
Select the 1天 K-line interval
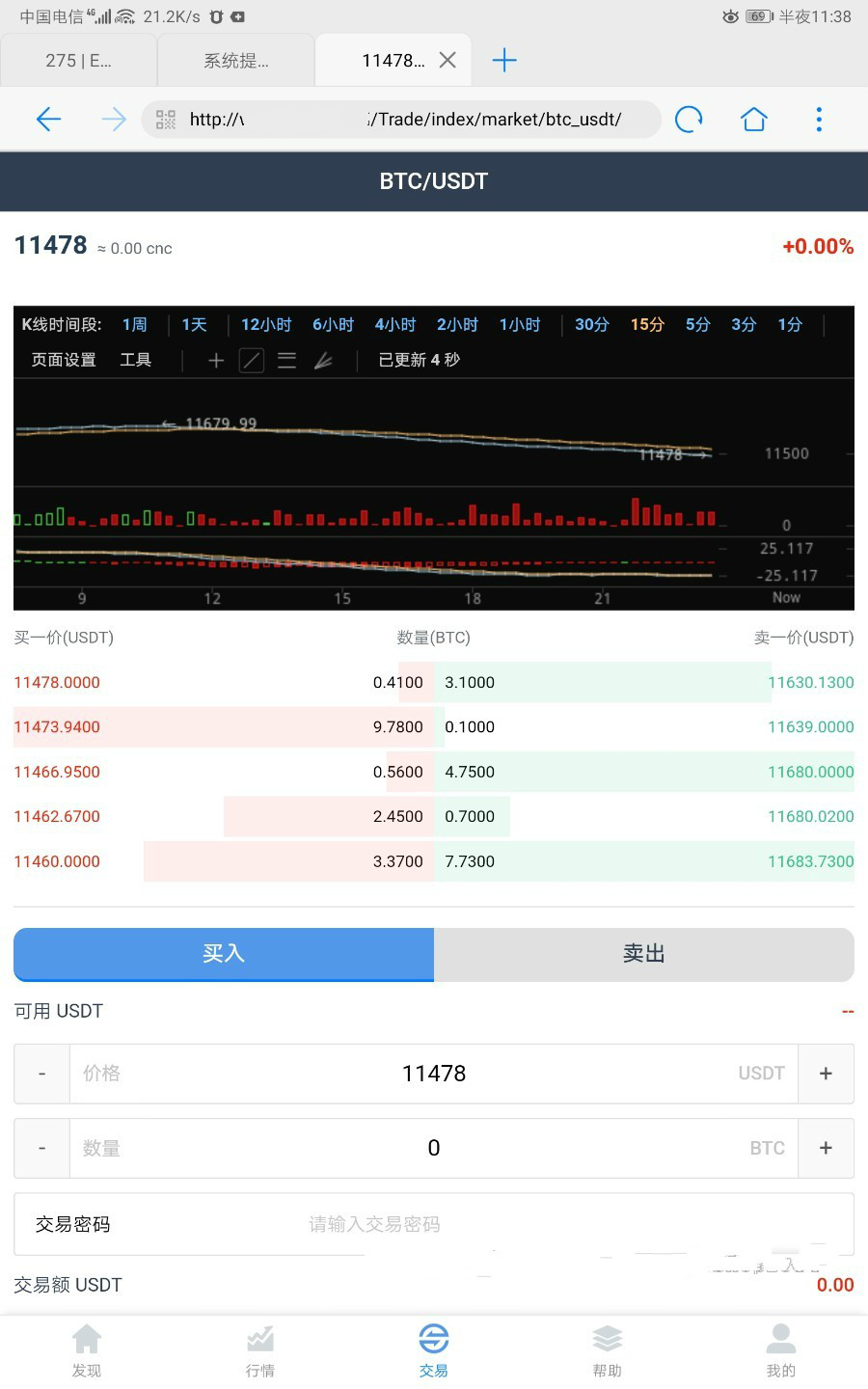click(194, 325)
